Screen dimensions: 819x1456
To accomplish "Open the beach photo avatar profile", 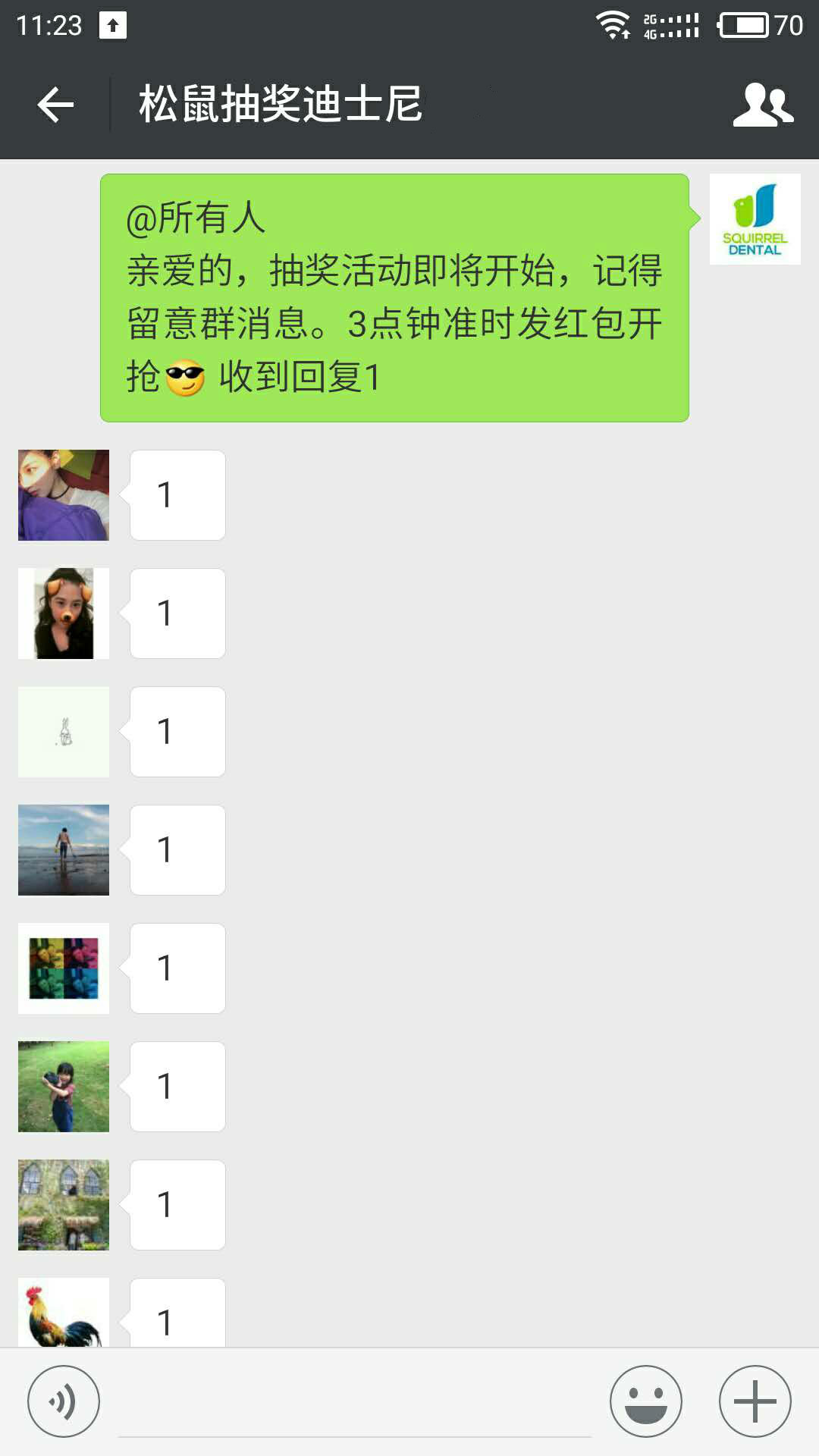I will pyautogui.click(x=64, y=850).
